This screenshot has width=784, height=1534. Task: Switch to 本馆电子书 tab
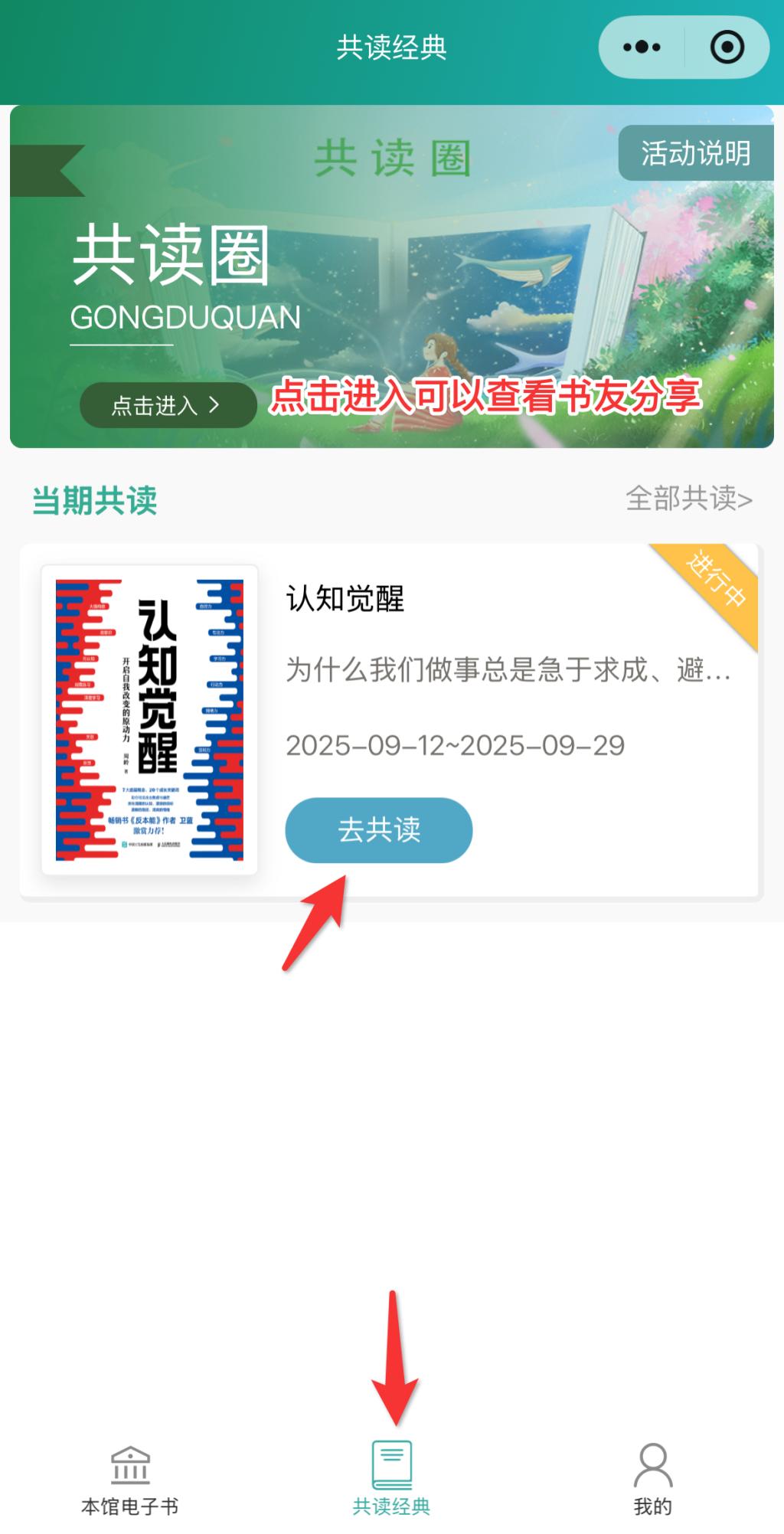pos(130,1480)
